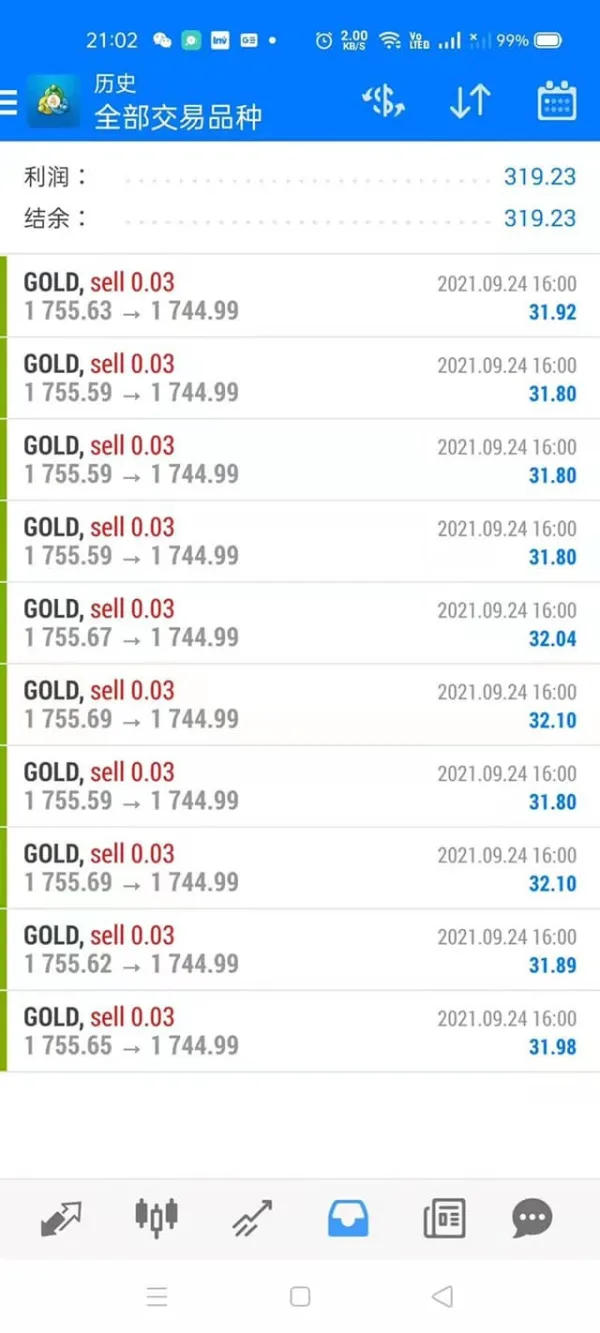
Task: Open the symbol filter icon
Action: click(x=383, y=101)
